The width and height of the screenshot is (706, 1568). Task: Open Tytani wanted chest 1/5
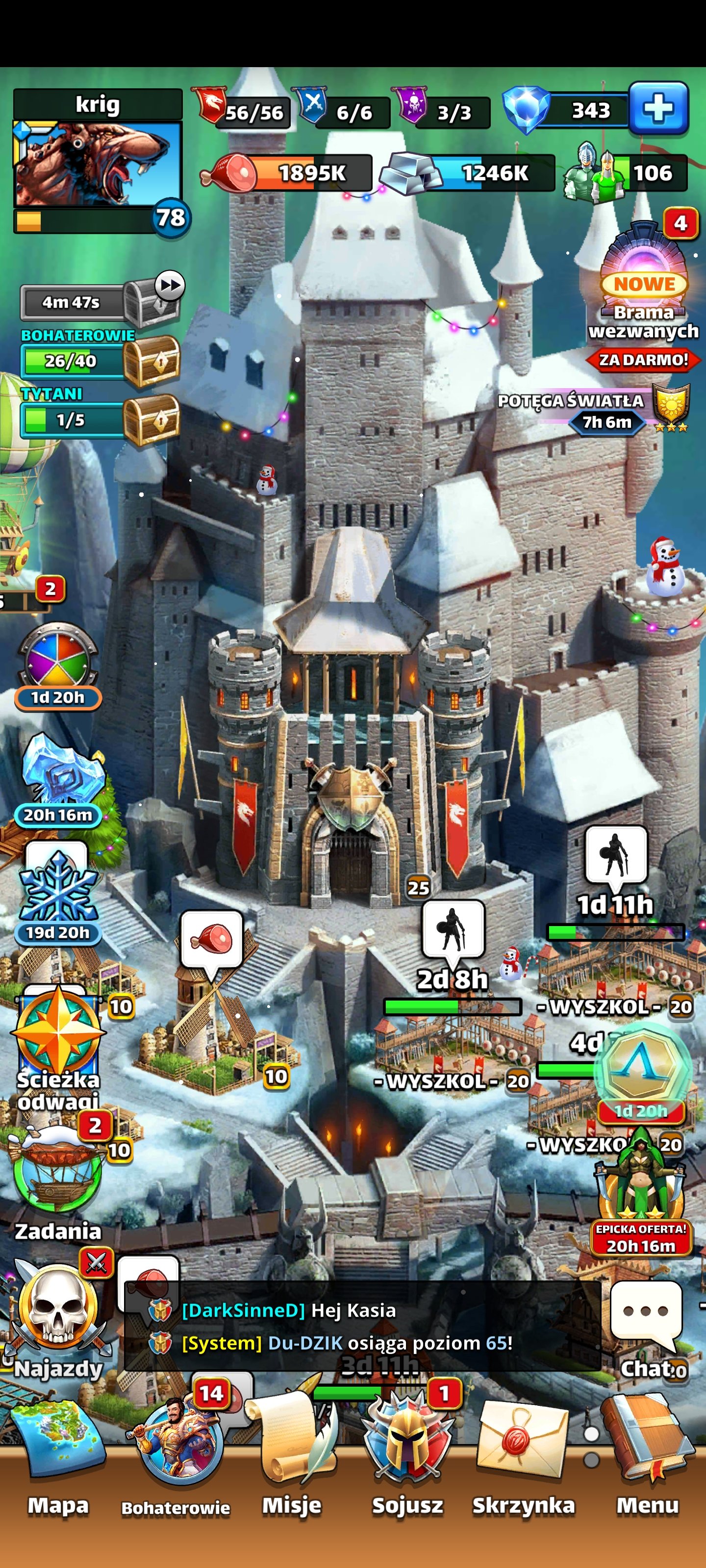pos(151,419)
